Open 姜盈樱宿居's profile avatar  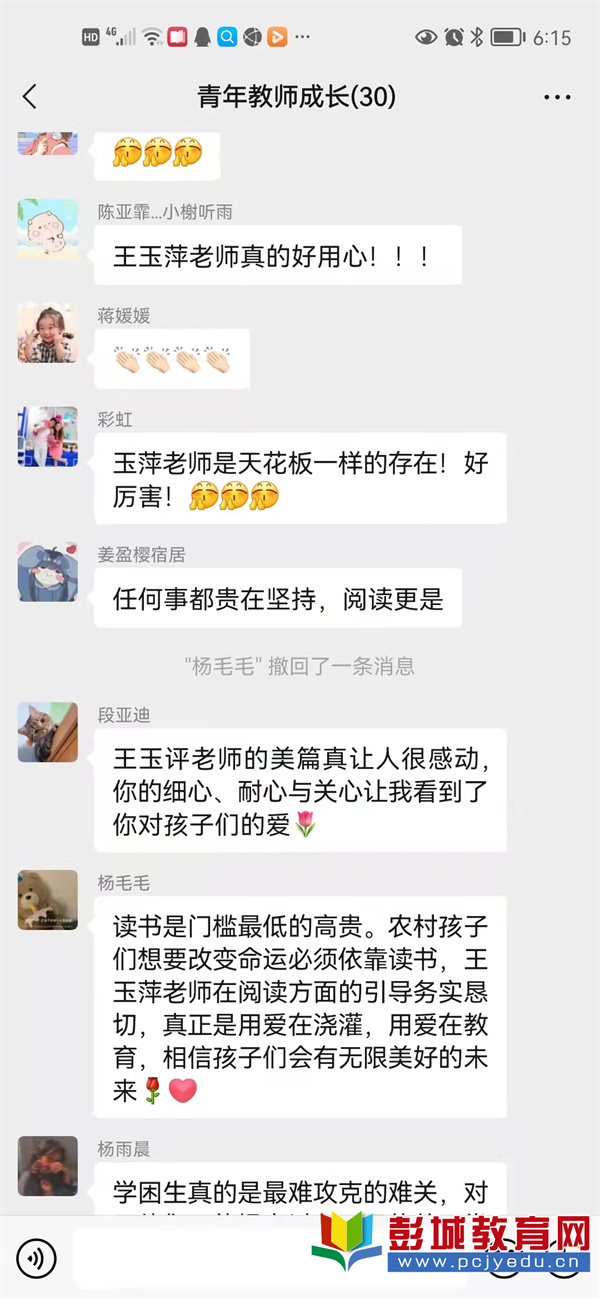(47, 571)
